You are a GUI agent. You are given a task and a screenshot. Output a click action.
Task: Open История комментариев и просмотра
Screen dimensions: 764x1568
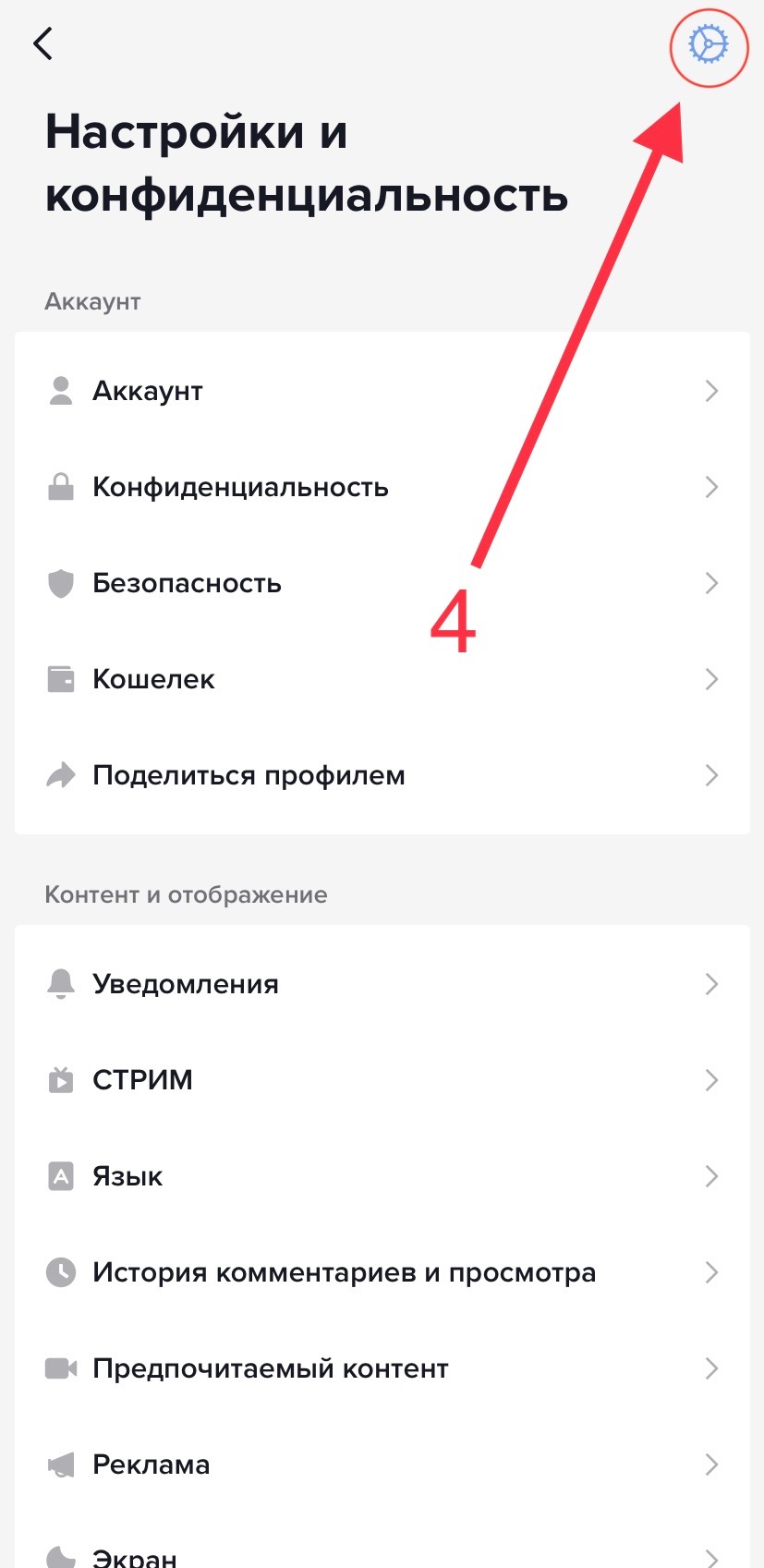pyautogui.click(x=382, y=1272)
